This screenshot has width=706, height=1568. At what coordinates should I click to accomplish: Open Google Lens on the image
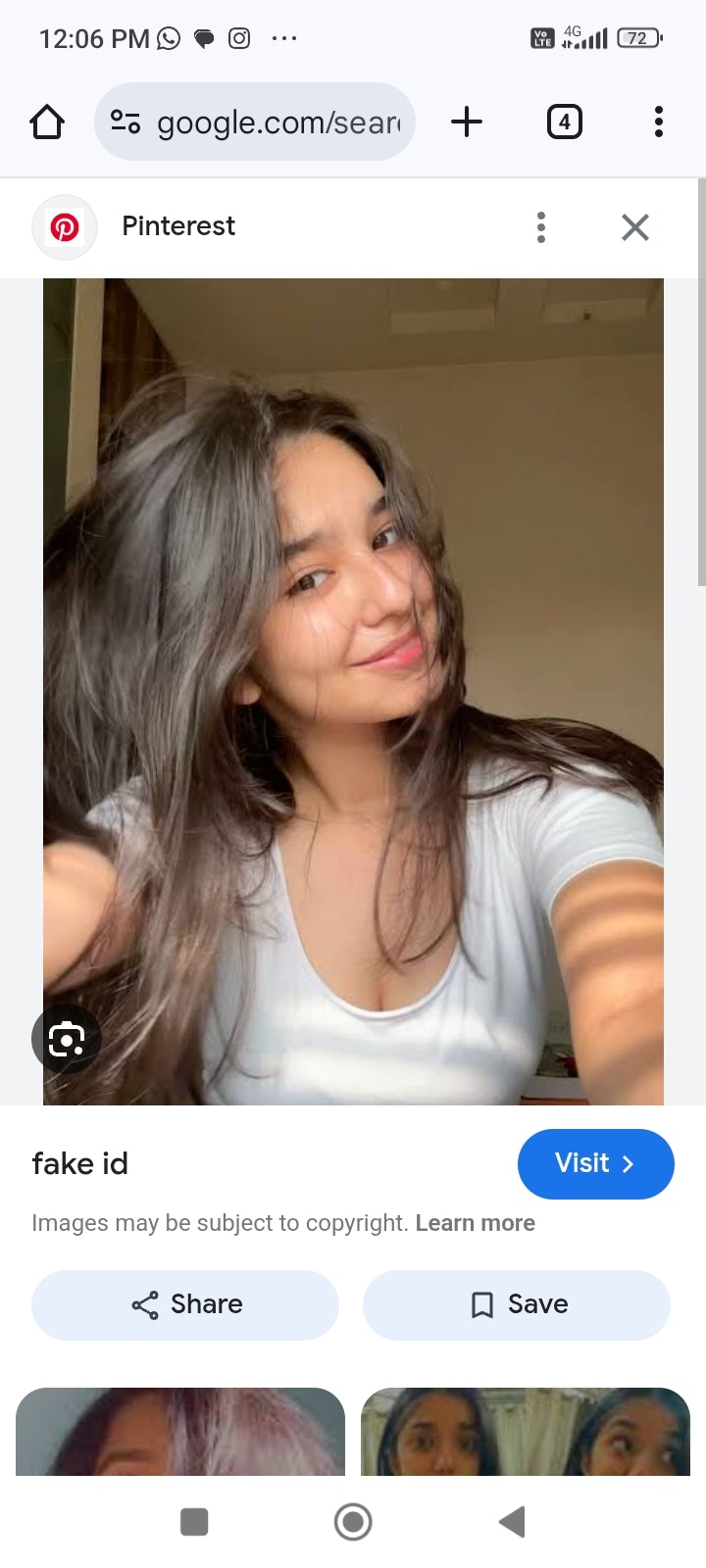click(66, 1039)
